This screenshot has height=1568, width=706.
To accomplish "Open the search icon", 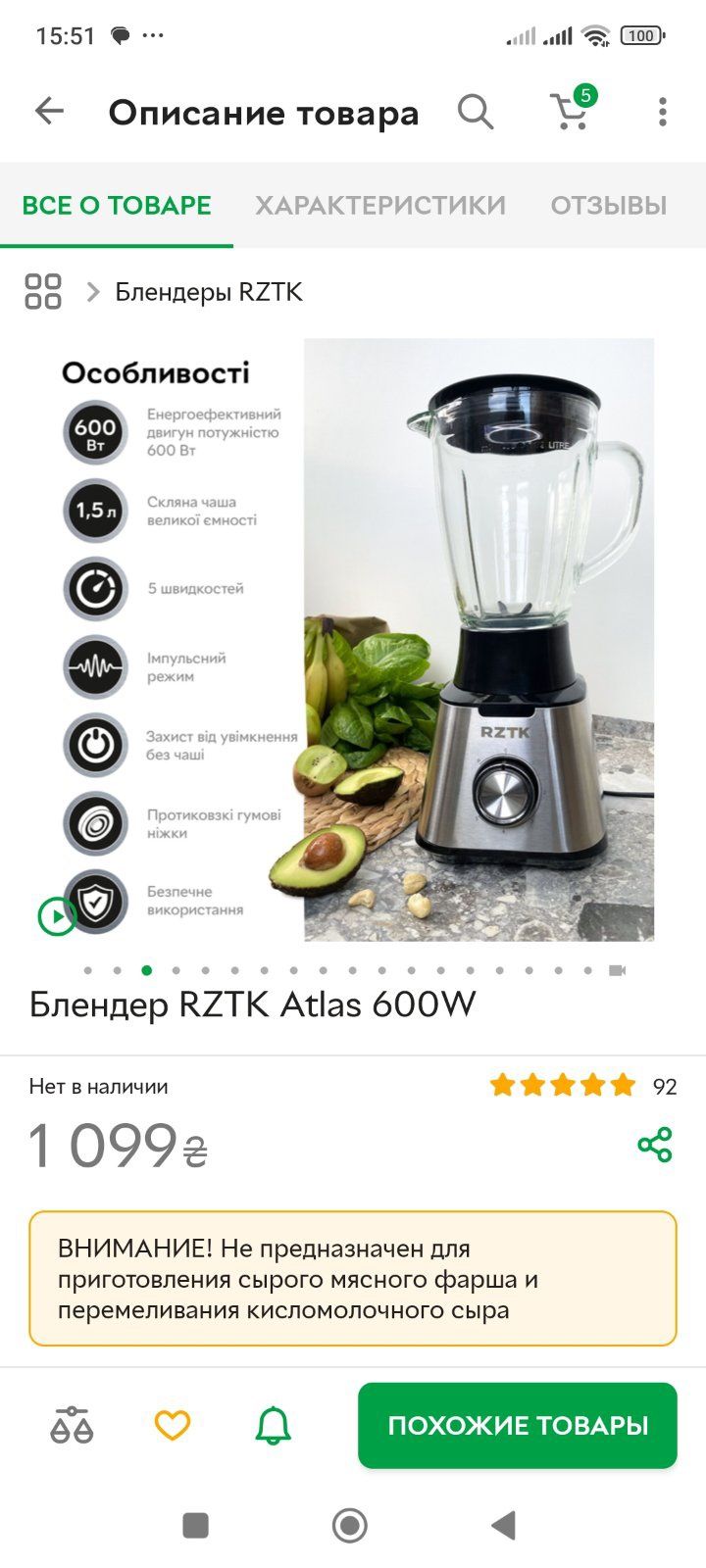I will [x=476, y=113].
